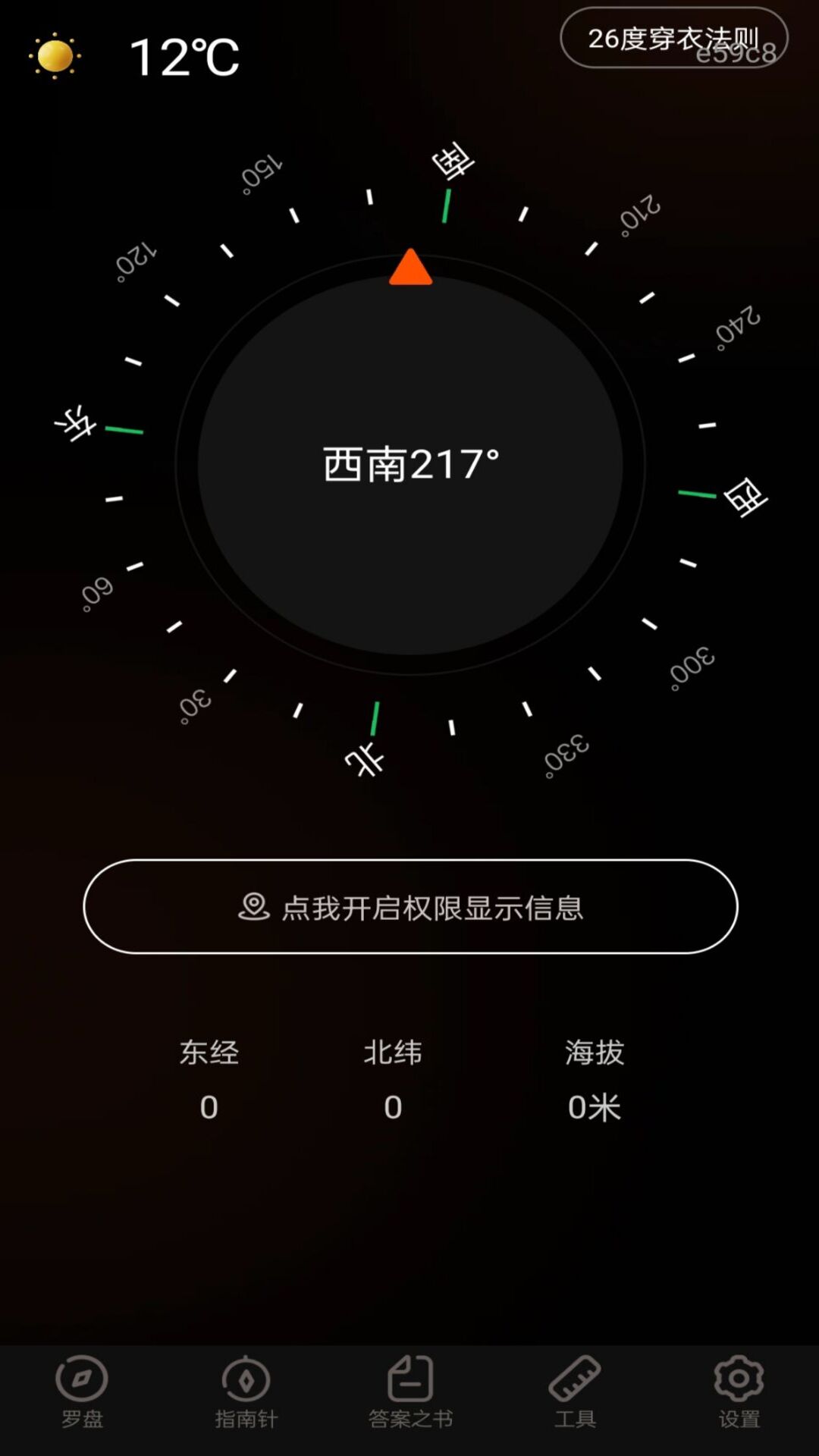The image size is (819, 1456).
Task: Tap the location pin inside the permission button
Action: coord(254,908)
